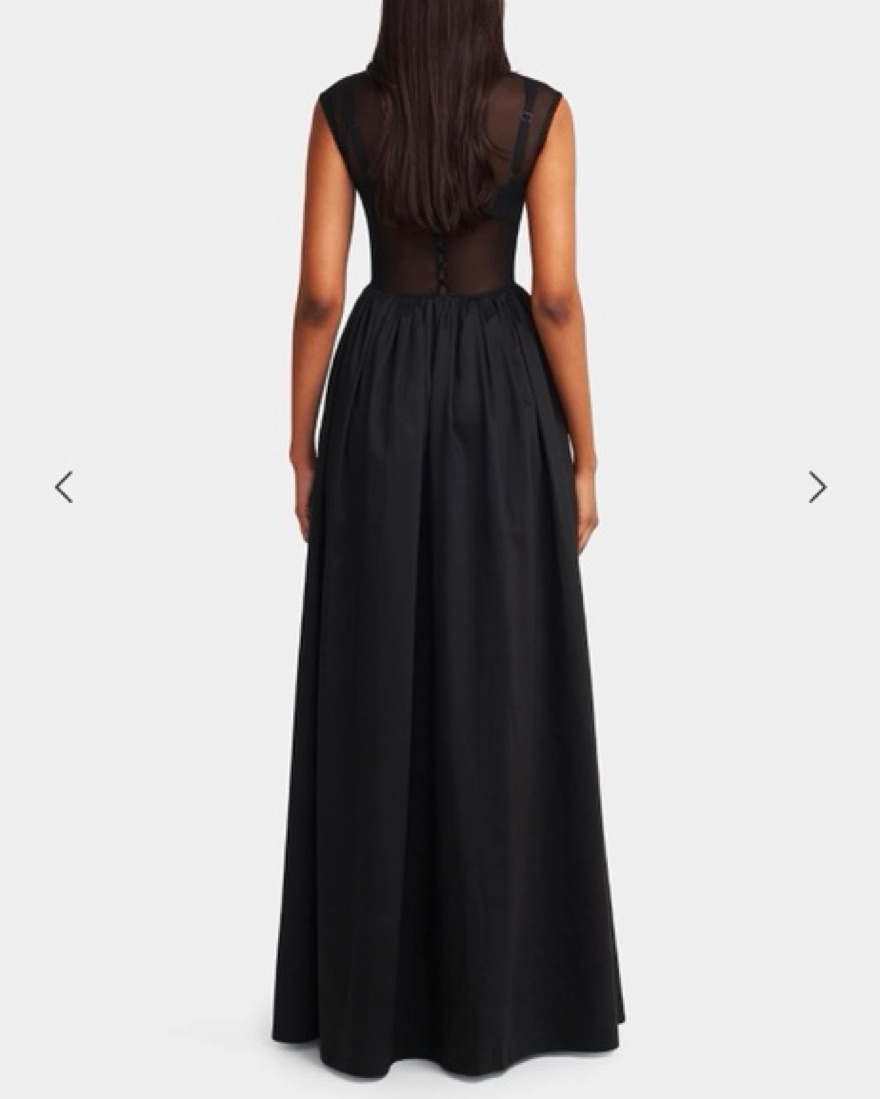
Task: Show the next product photo
Action: click(817, 487)
